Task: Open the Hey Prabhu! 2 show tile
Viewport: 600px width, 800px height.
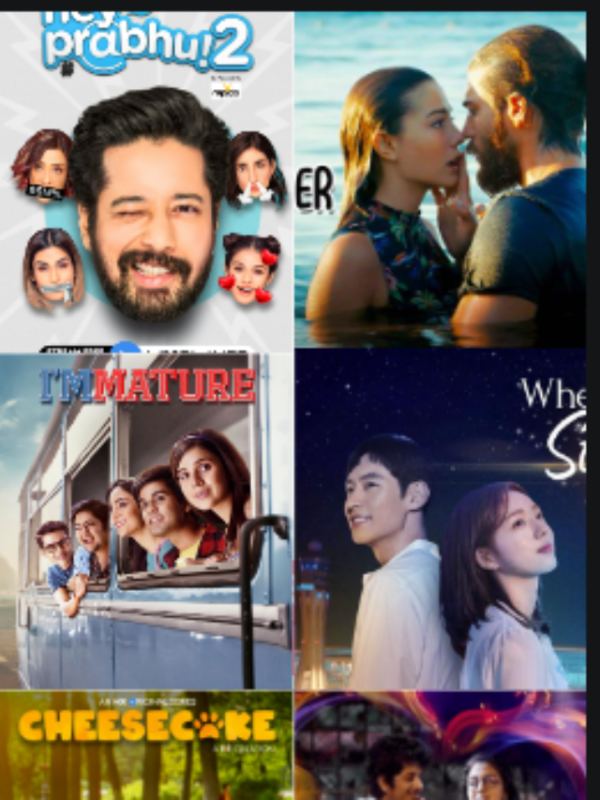Action: click(x=146, y=180)
